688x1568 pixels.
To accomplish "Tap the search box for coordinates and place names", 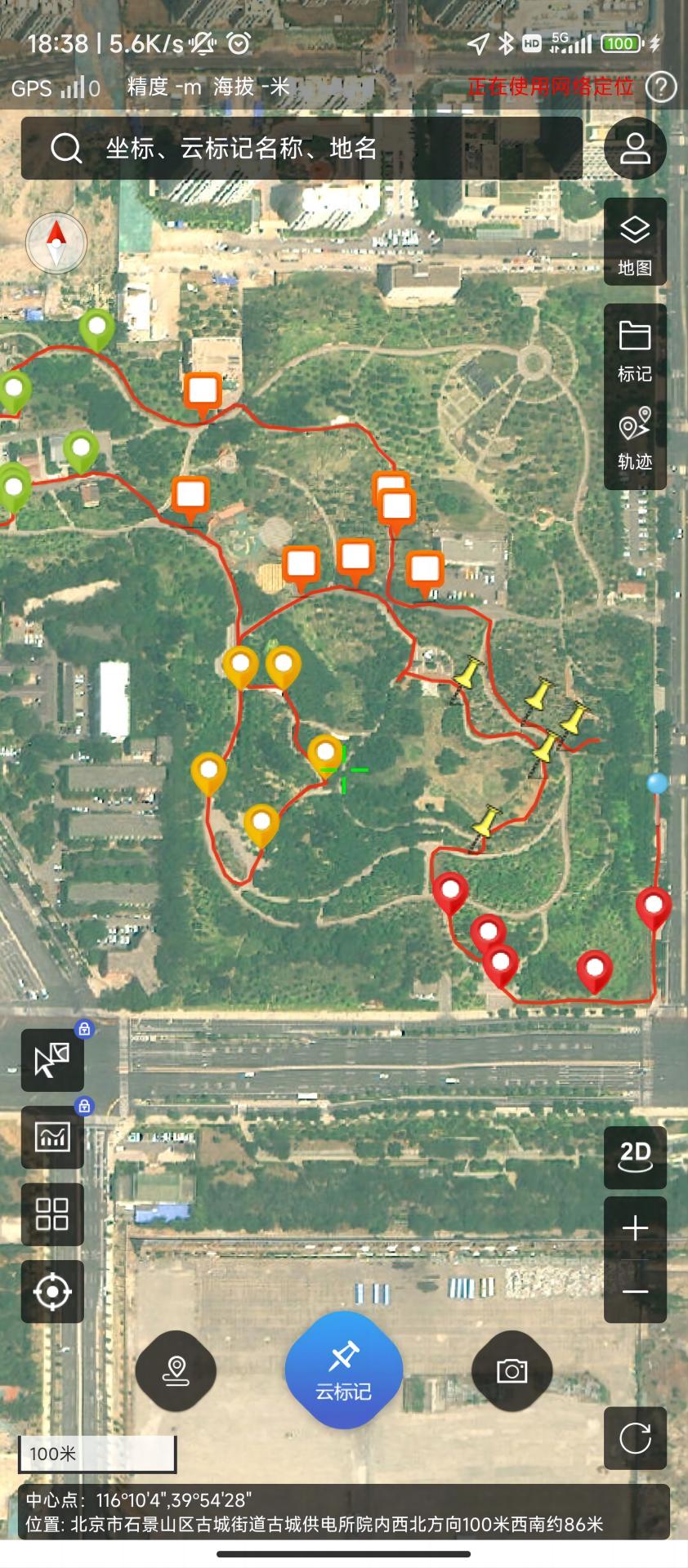I will (302, 148).
